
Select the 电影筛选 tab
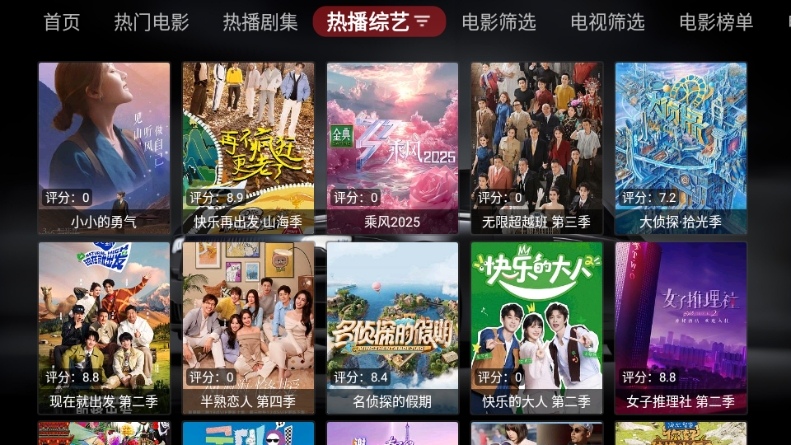coord(499,22)
